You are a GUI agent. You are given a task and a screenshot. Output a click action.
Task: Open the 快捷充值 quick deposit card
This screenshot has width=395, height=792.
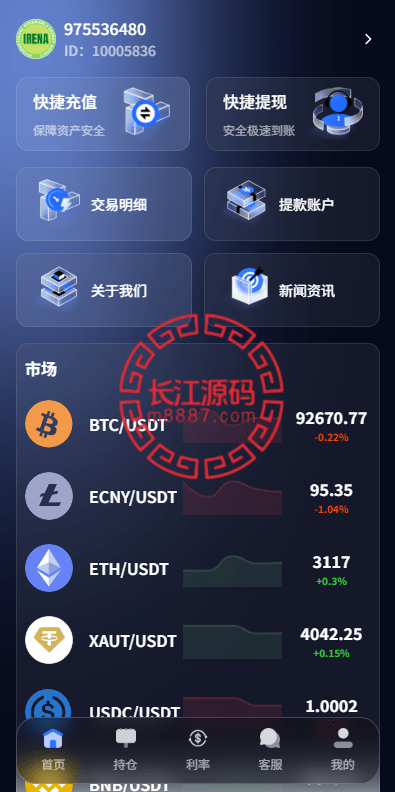tap(103, 114)
